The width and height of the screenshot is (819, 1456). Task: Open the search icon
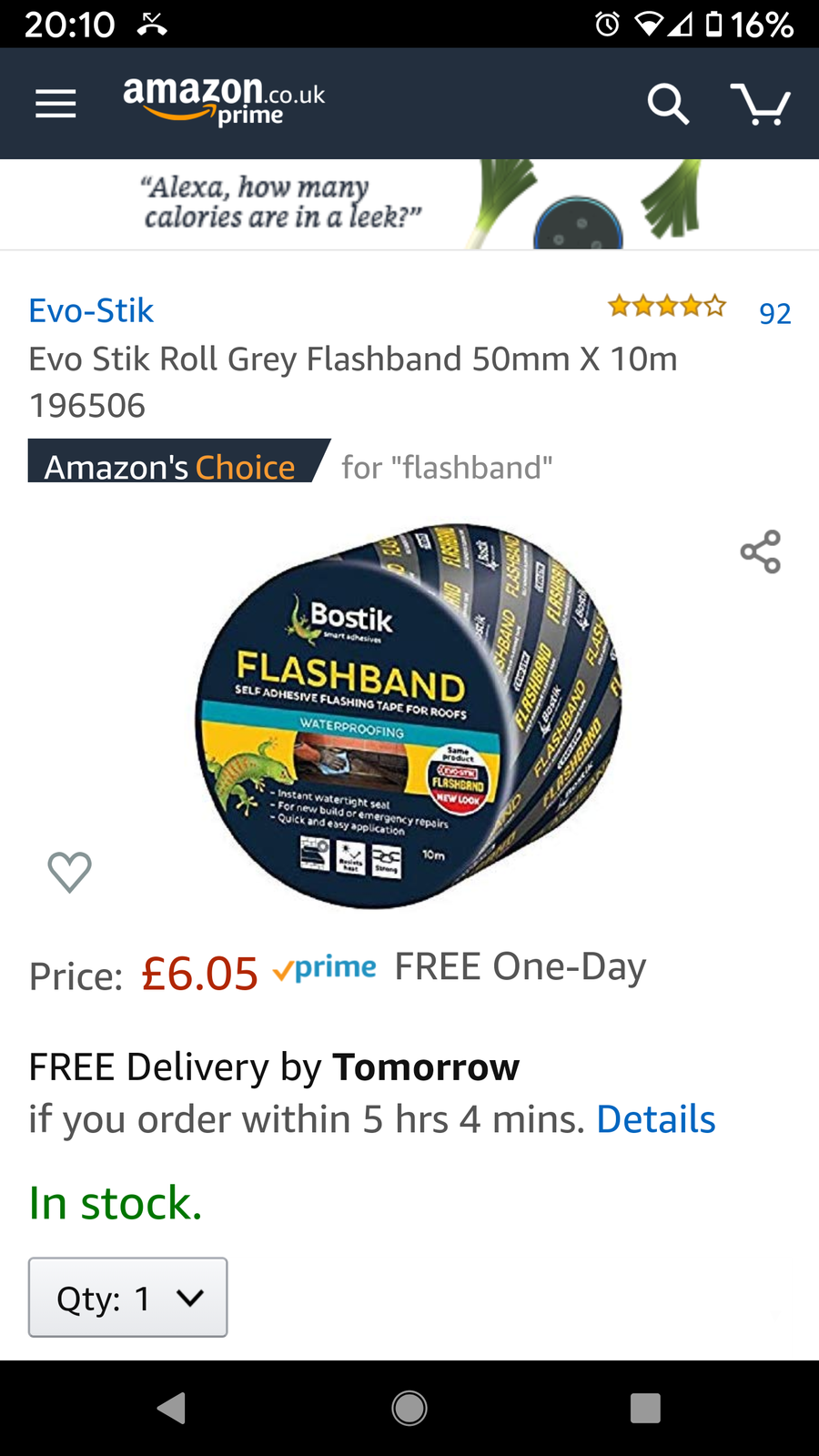click(x=668, y=104)
